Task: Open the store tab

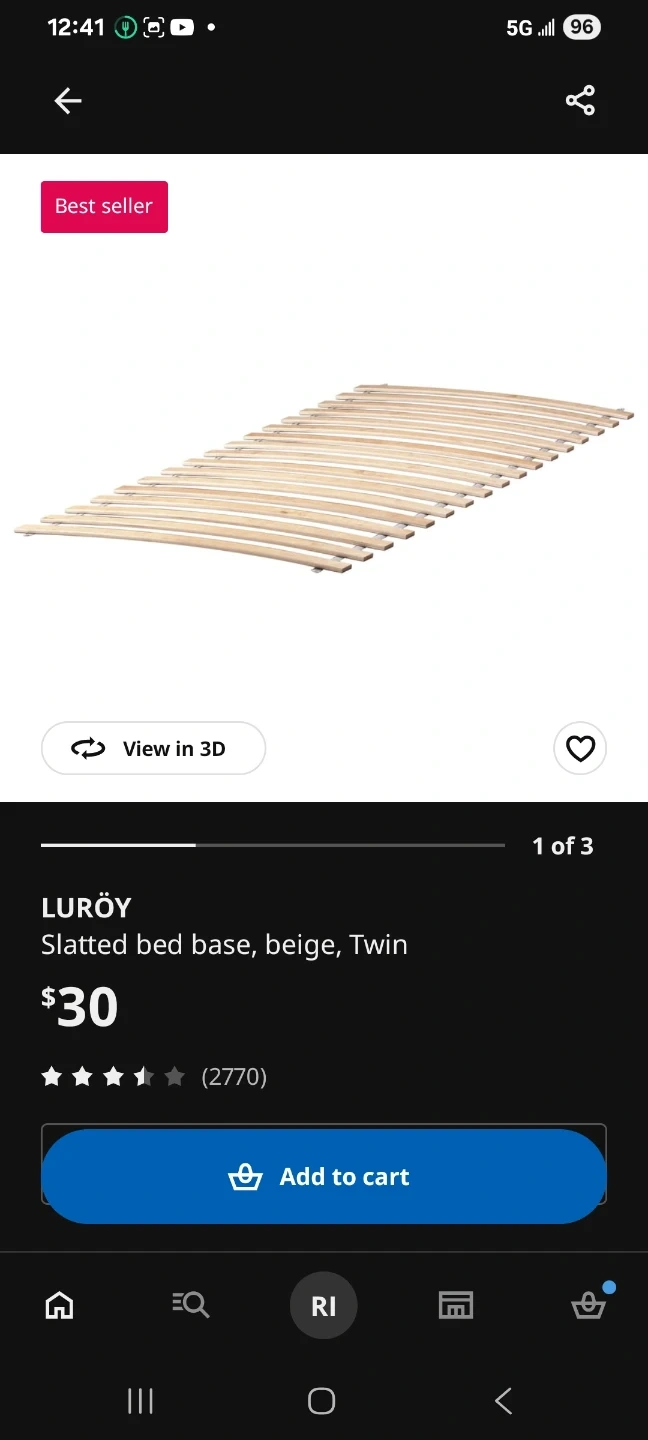Action: (x=456, y=1305)
